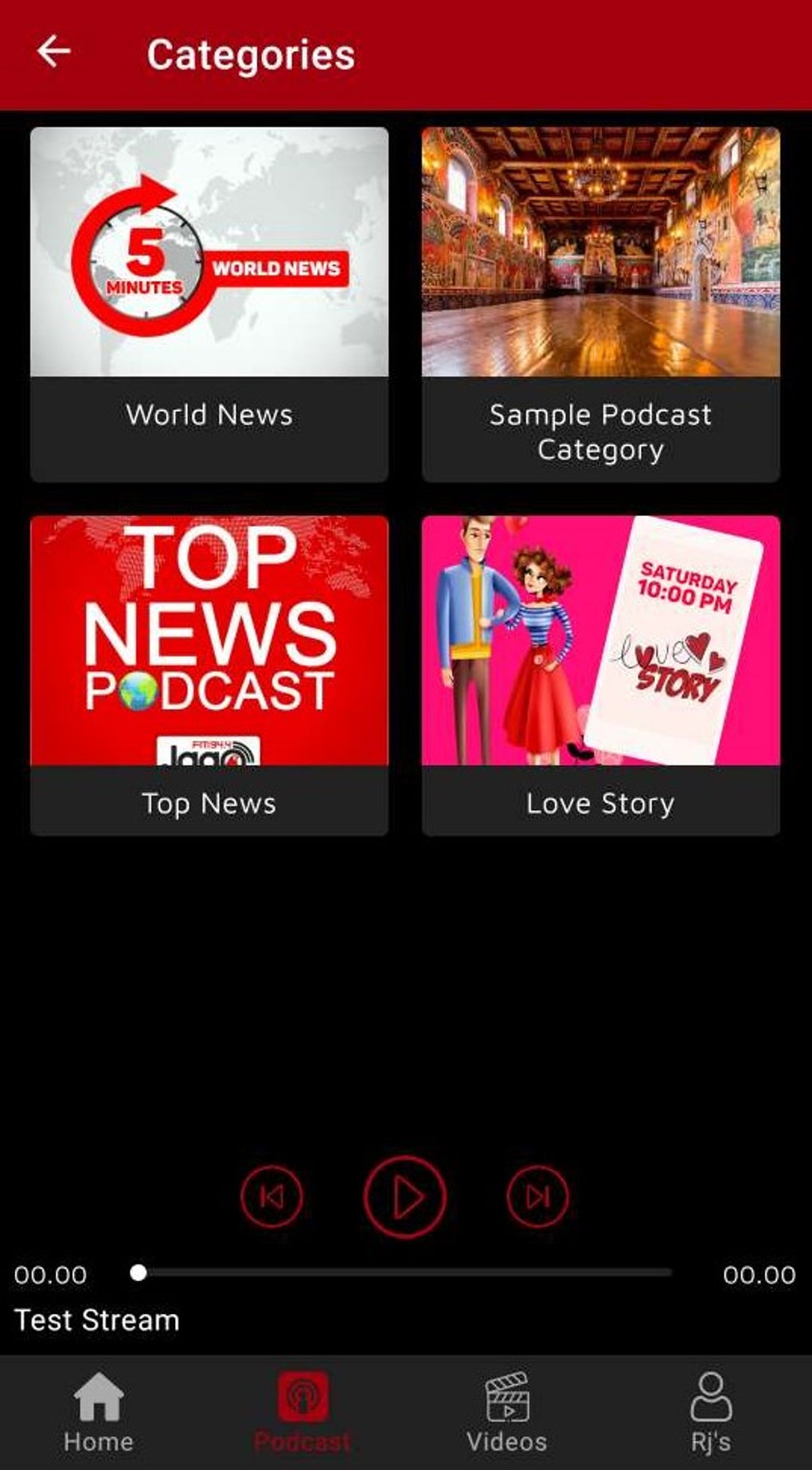Open the Top News category
This screenshot has width=812, height=1470.
point(209,674)
